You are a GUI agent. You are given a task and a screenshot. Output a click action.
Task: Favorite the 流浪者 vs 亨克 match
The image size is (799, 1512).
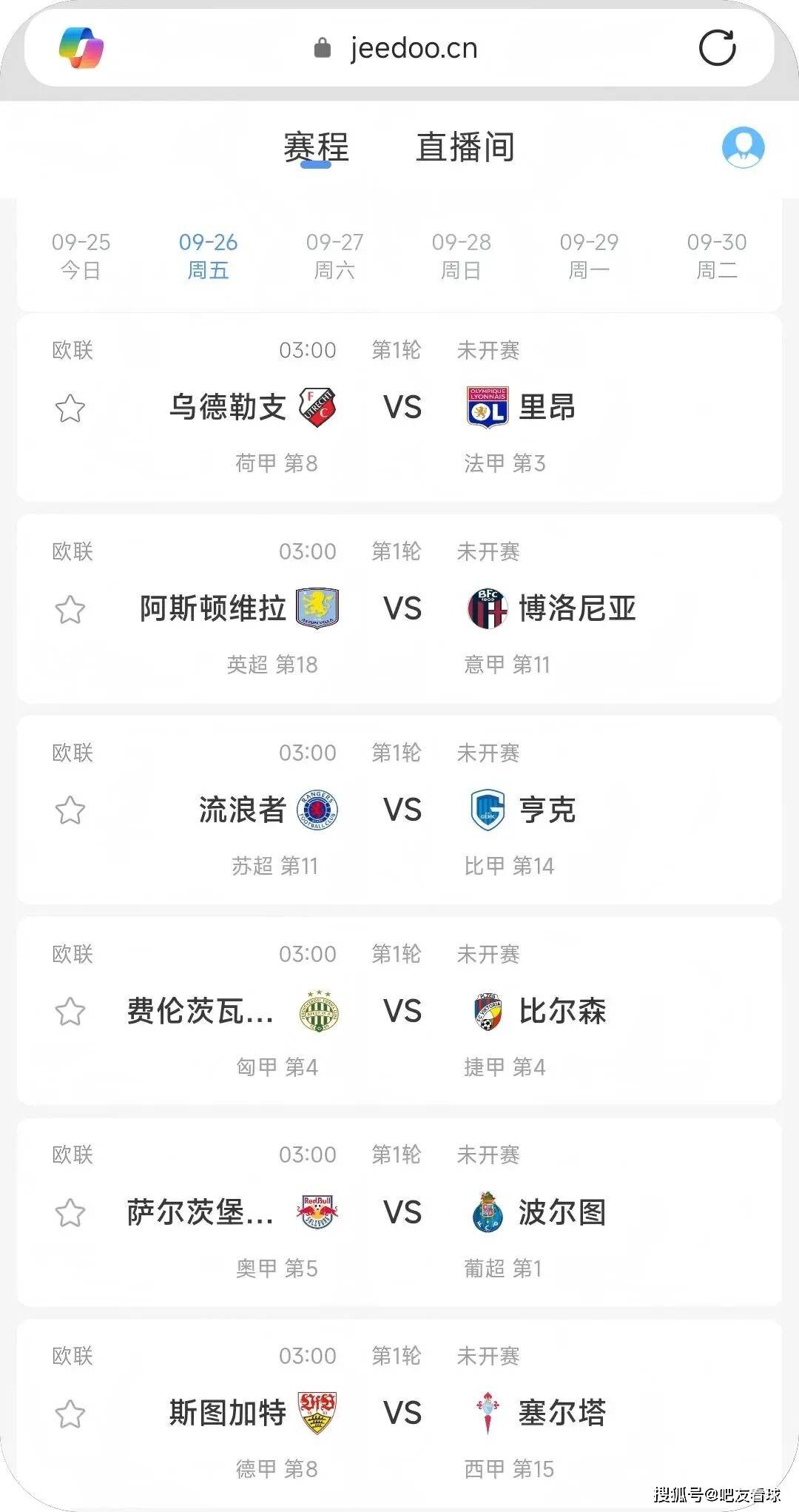[x=70, y=810]
